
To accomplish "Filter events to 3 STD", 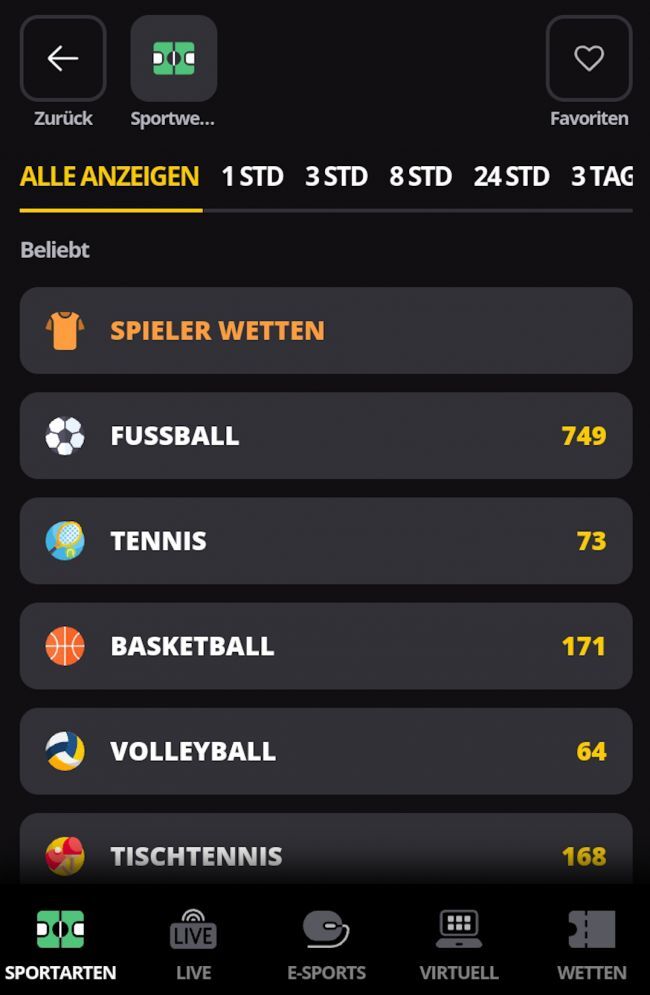I will [336, 177].
